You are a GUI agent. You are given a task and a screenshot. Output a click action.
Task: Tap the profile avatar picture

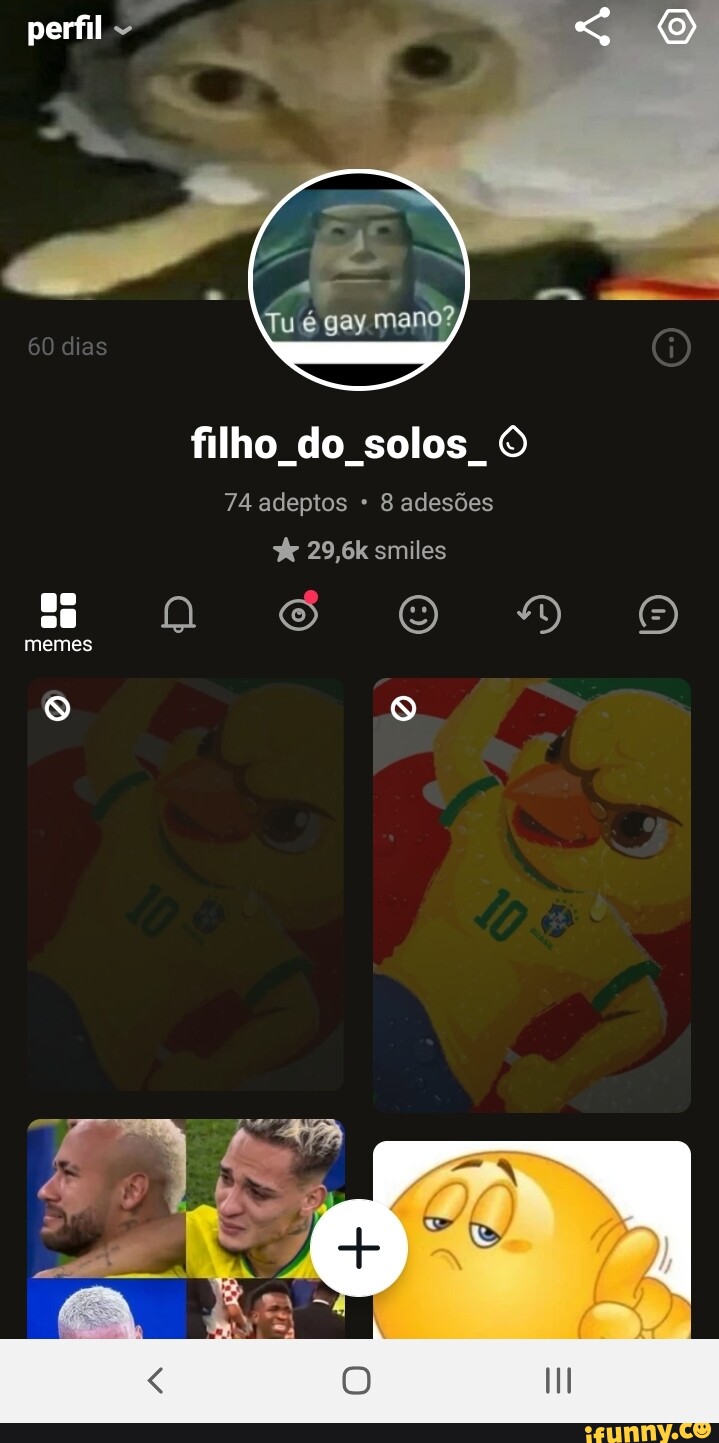tap(359, 279)
